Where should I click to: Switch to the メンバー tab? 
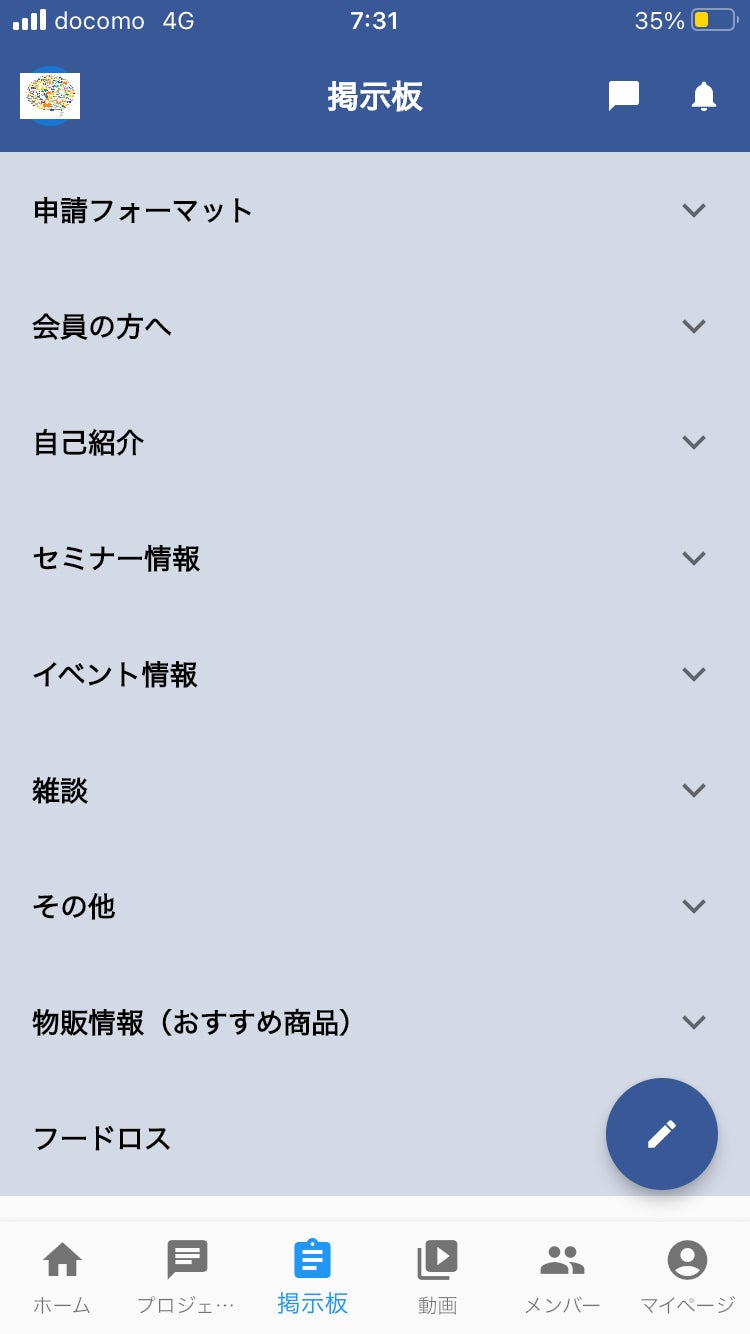[562, 1274]
